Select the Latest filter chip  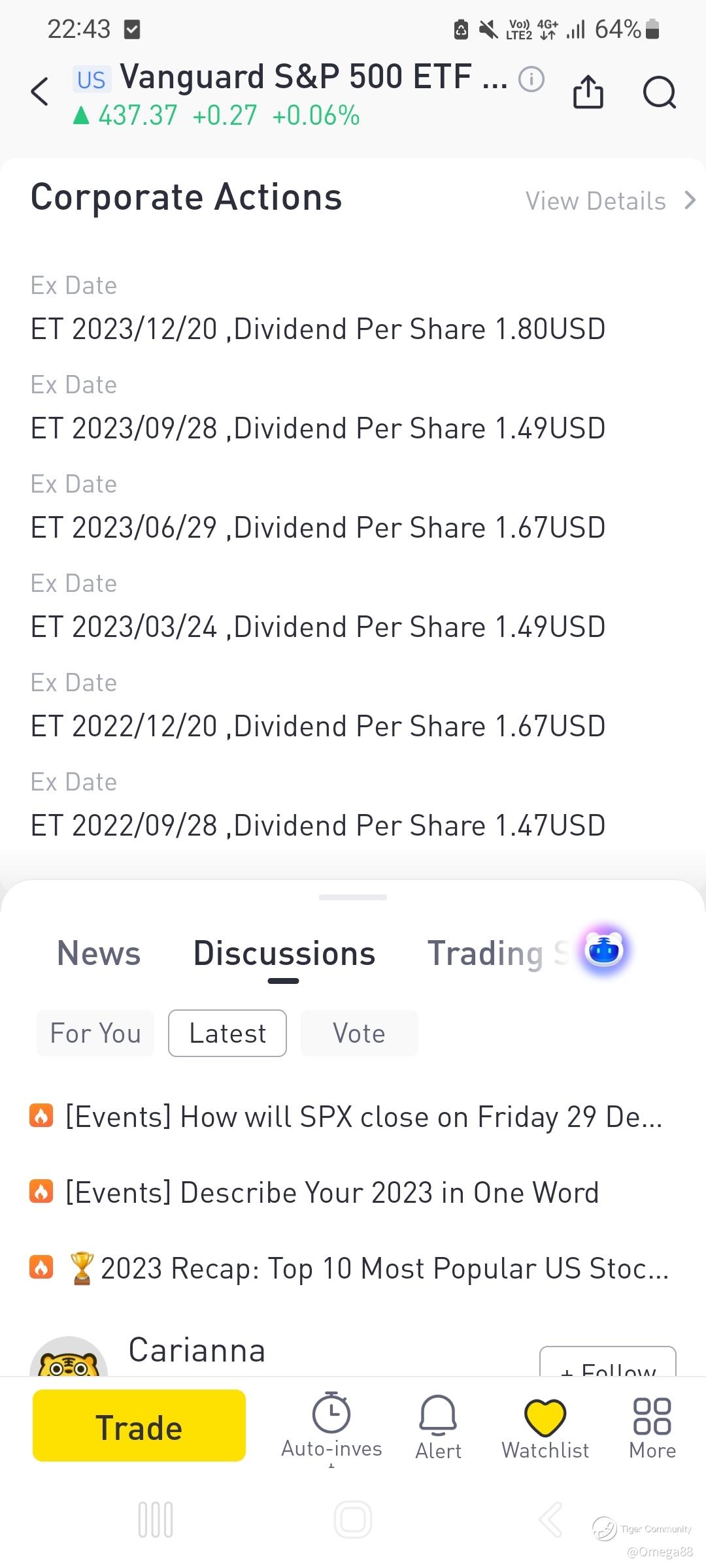click(227, 1034)
